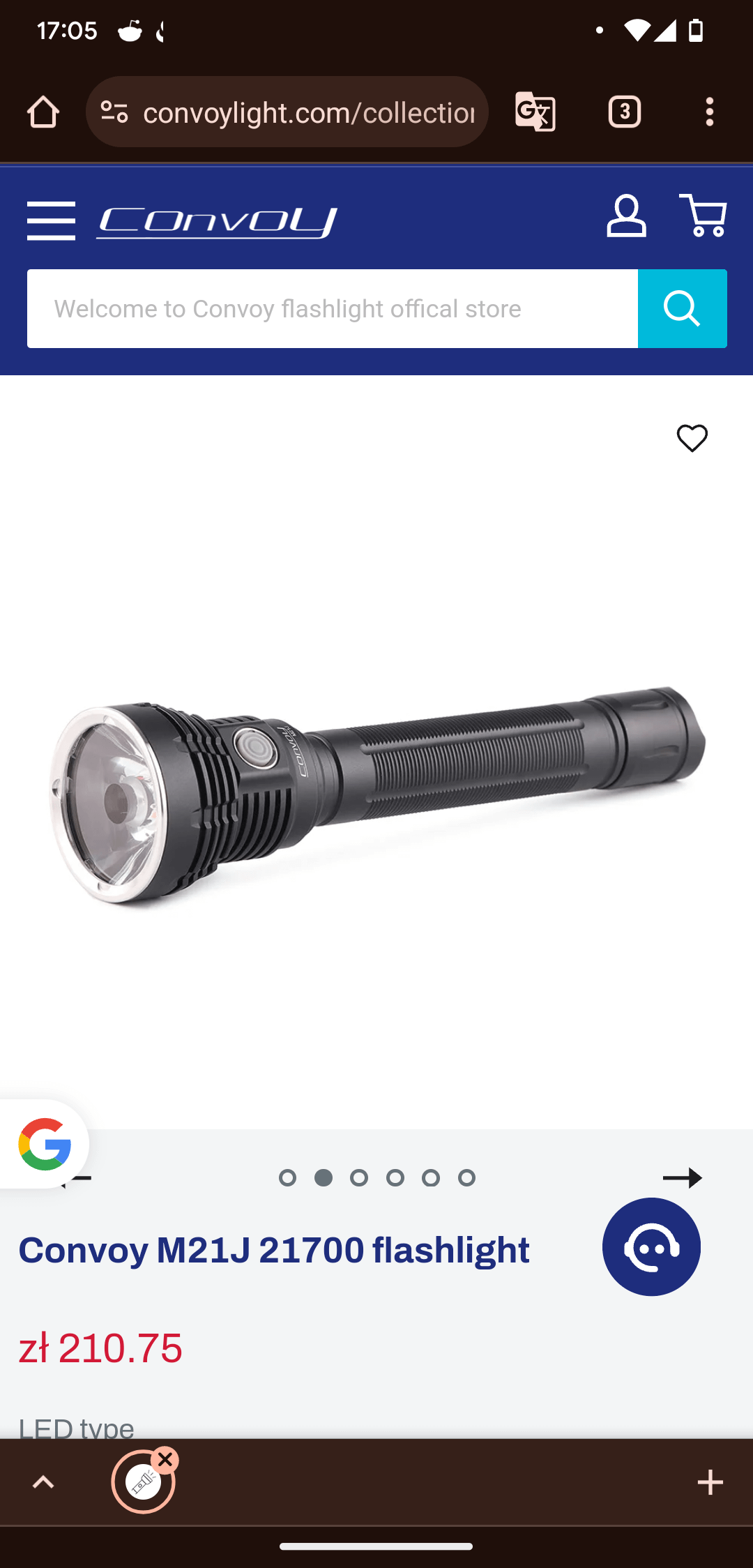Expand the bottom tab group strip
This screenshot has height=1568, width=753.
(43, 1482)
